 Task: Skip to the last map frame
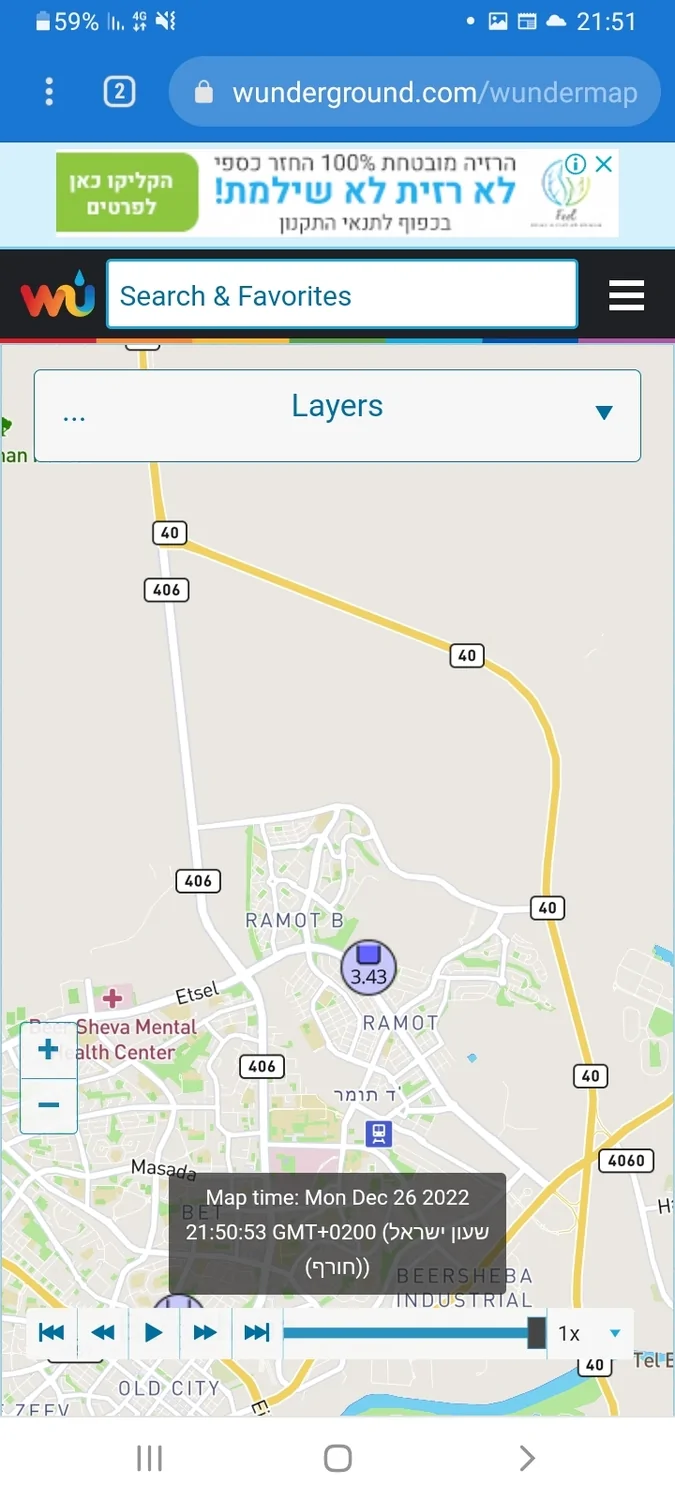[x=257, y=1333]
